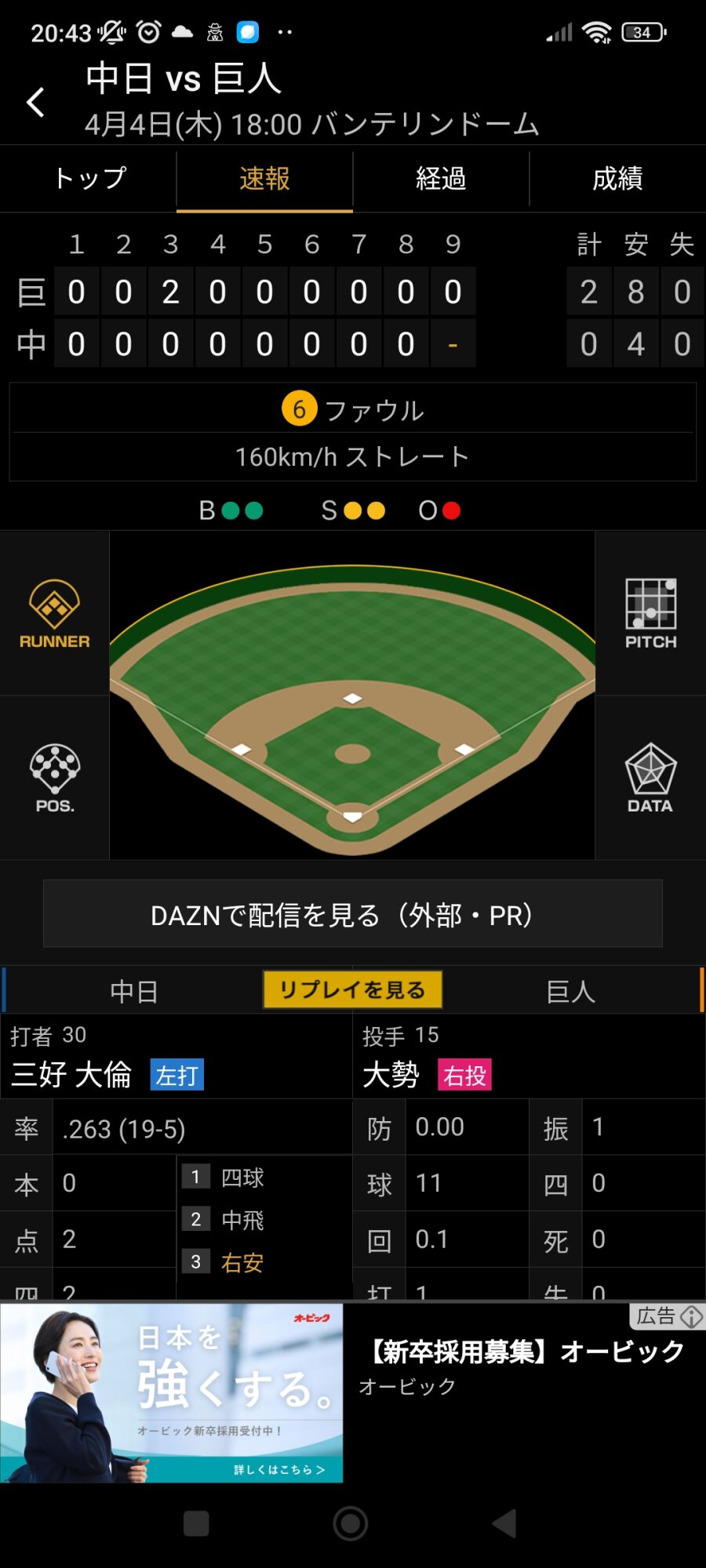Open the 経過 tab

pos(441,179)
